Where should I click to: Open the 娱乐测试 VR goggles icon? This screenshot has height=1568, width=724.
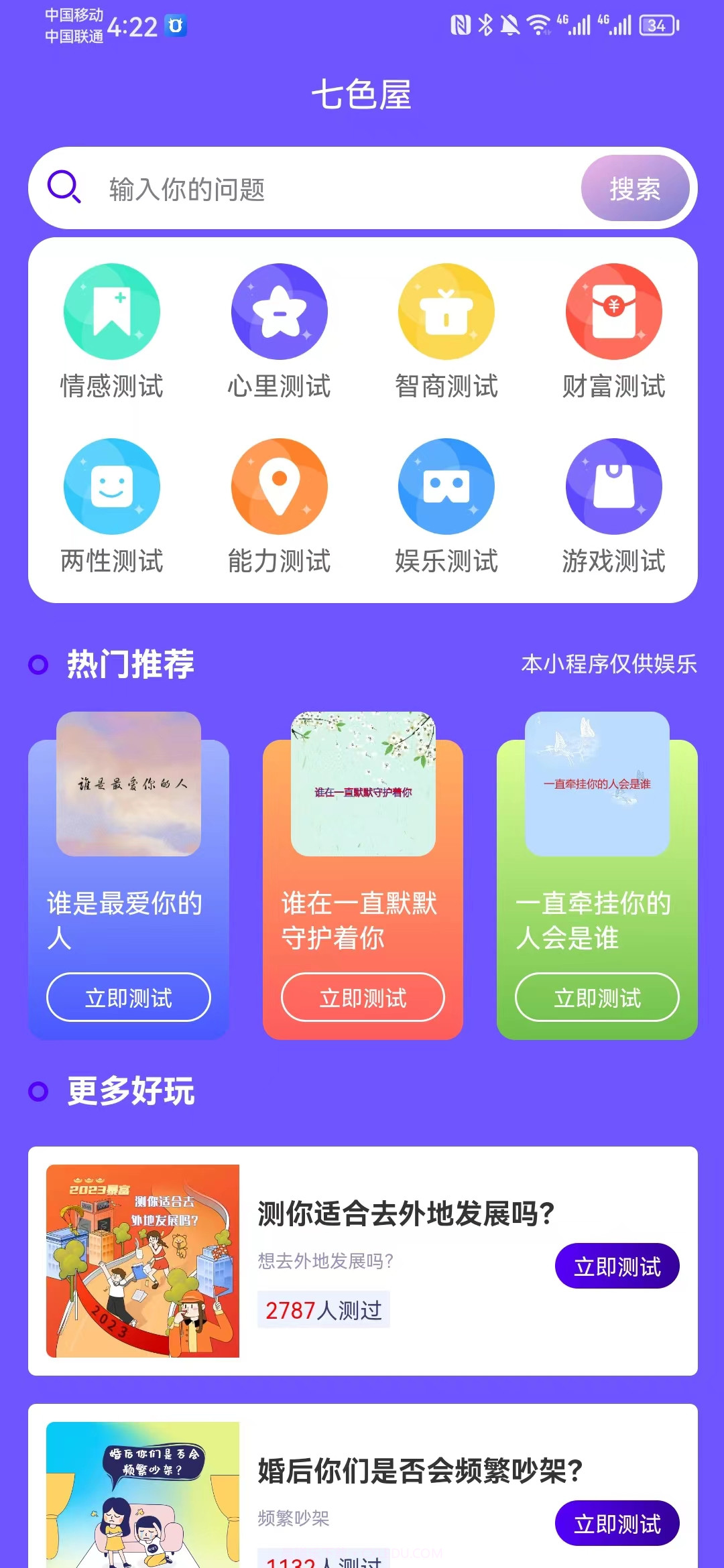click(x=446, y=487)
